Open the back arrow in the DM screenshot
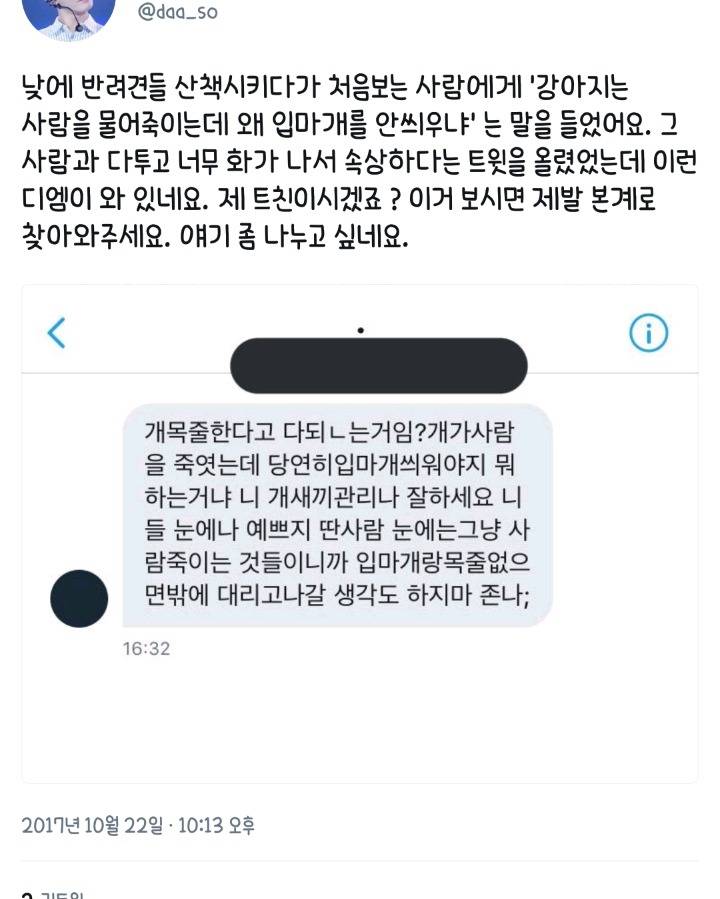The width and height of the screenshot is (720, 899). [x=55, y=335]
